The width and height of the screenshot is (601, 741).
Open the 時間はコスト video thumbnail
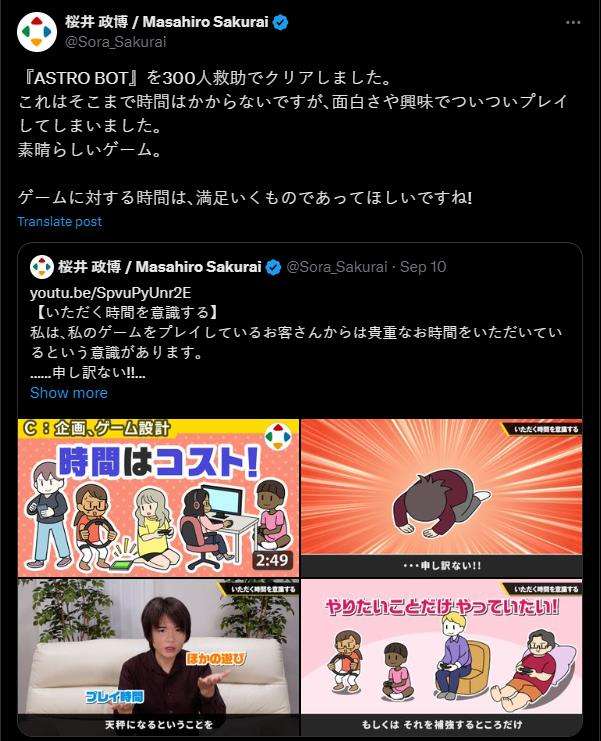point(158,497)
